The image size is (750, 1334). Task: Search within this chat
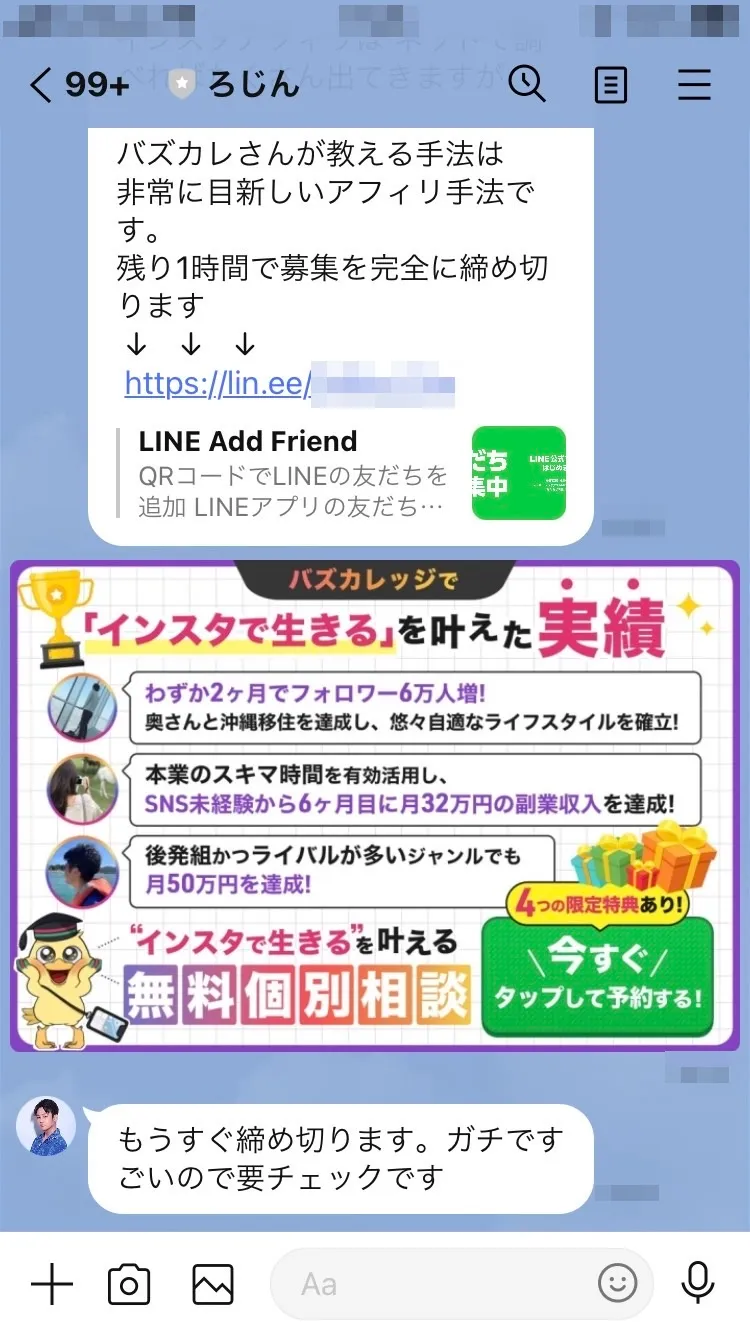coord(527,84)
